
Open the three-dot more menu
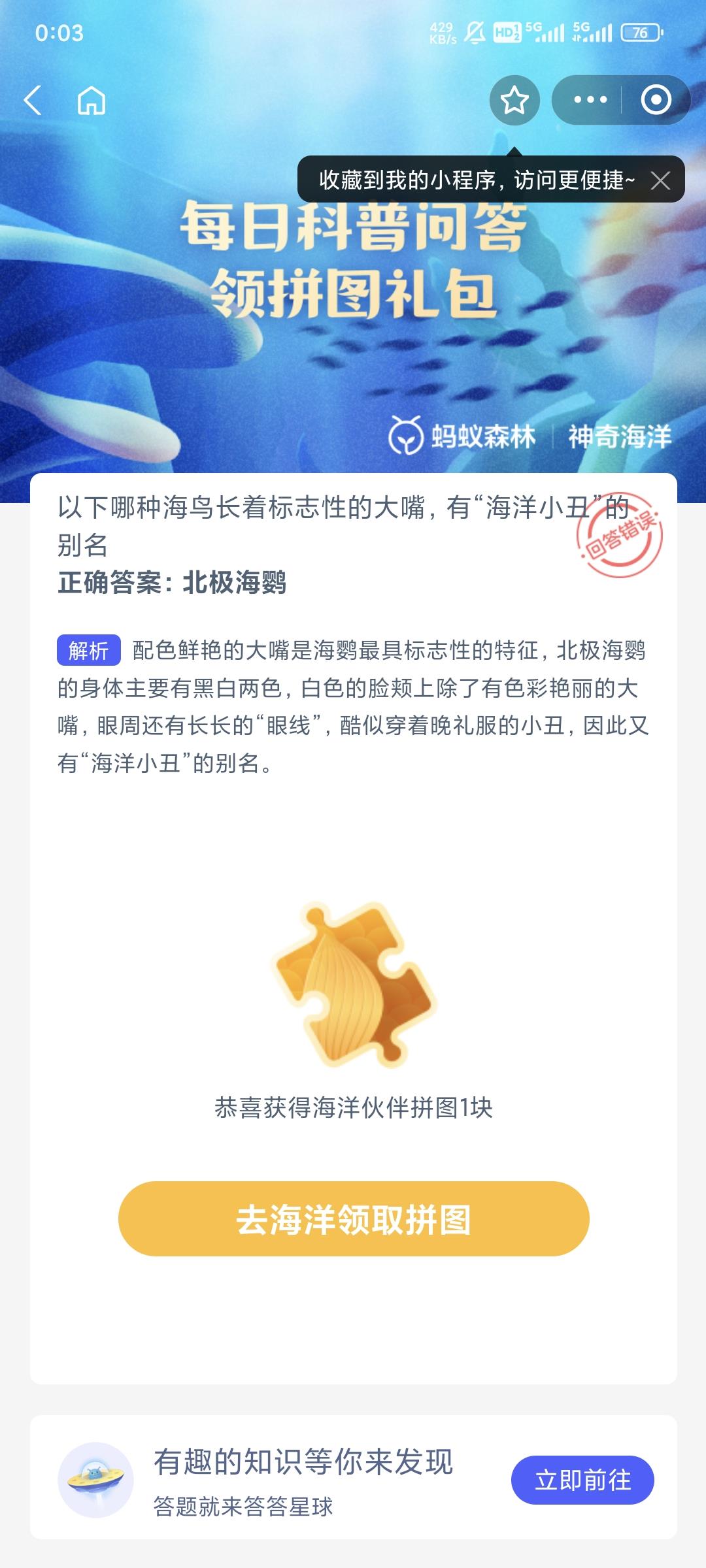pos(590,100)
